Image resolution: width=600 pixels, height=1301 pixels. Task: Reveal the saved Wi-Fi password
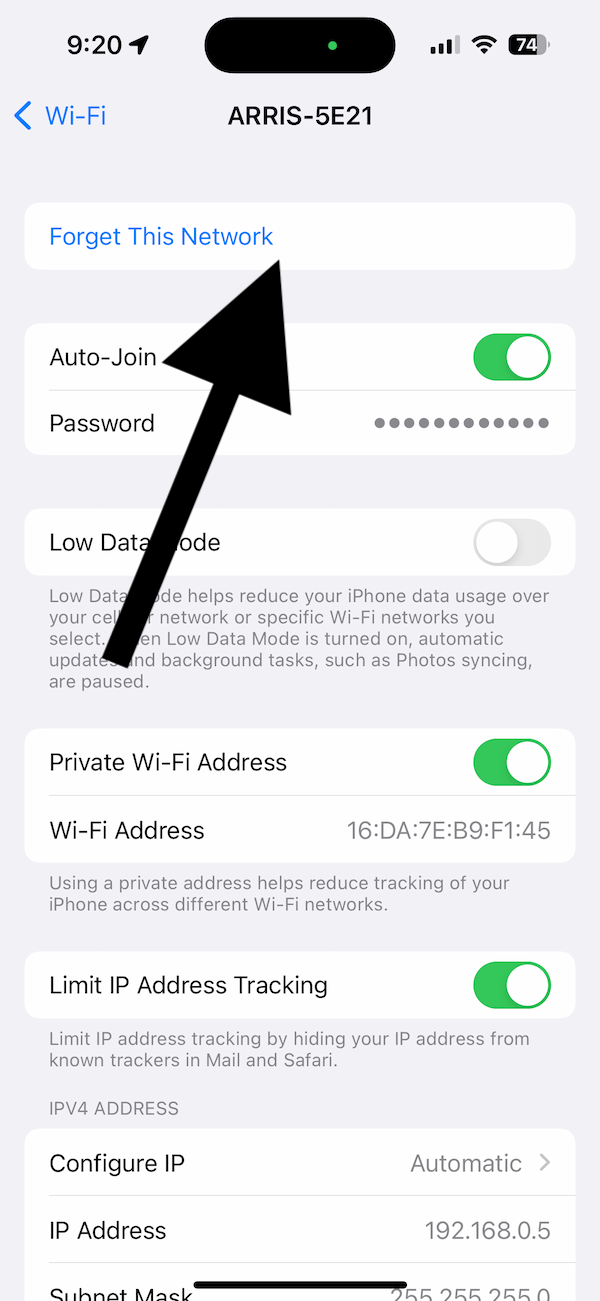pyautogui.click(x=300, y=423)
